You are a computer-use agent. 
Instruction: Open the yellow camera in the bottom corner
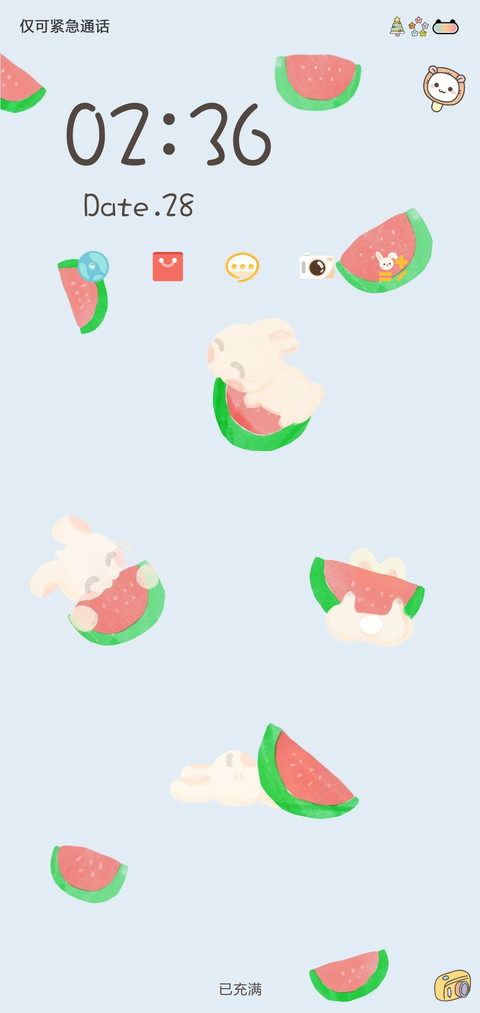point(452,985)
